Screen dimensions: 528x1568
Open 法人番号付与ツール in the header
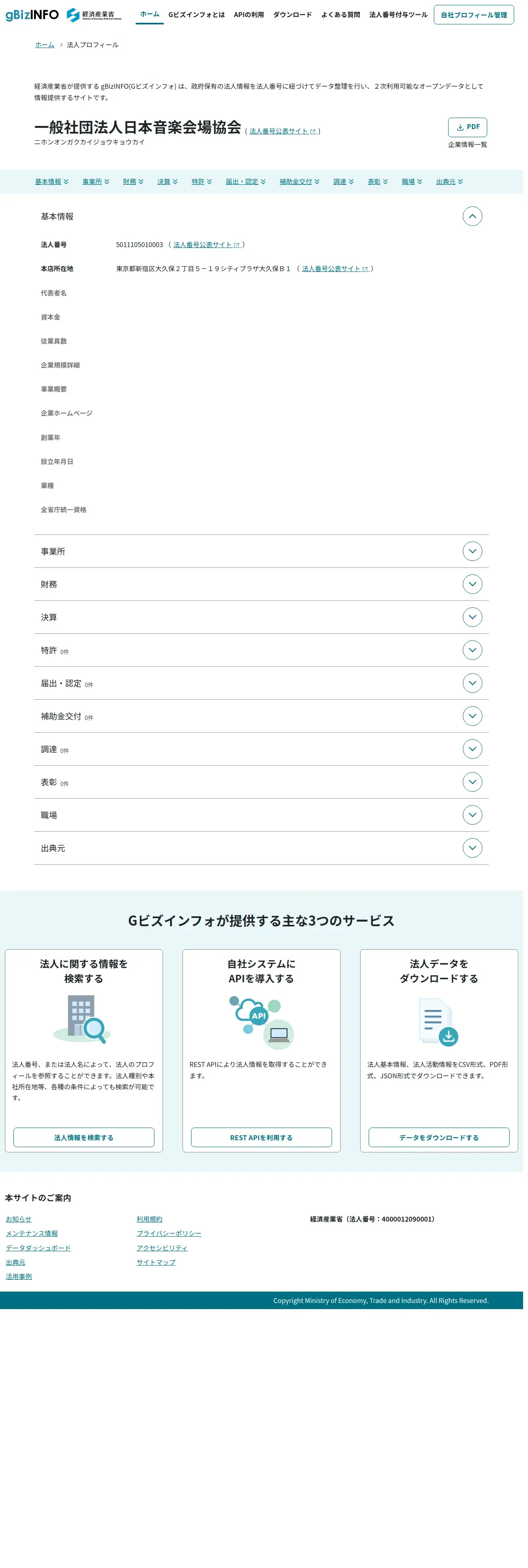click(402, 15)
